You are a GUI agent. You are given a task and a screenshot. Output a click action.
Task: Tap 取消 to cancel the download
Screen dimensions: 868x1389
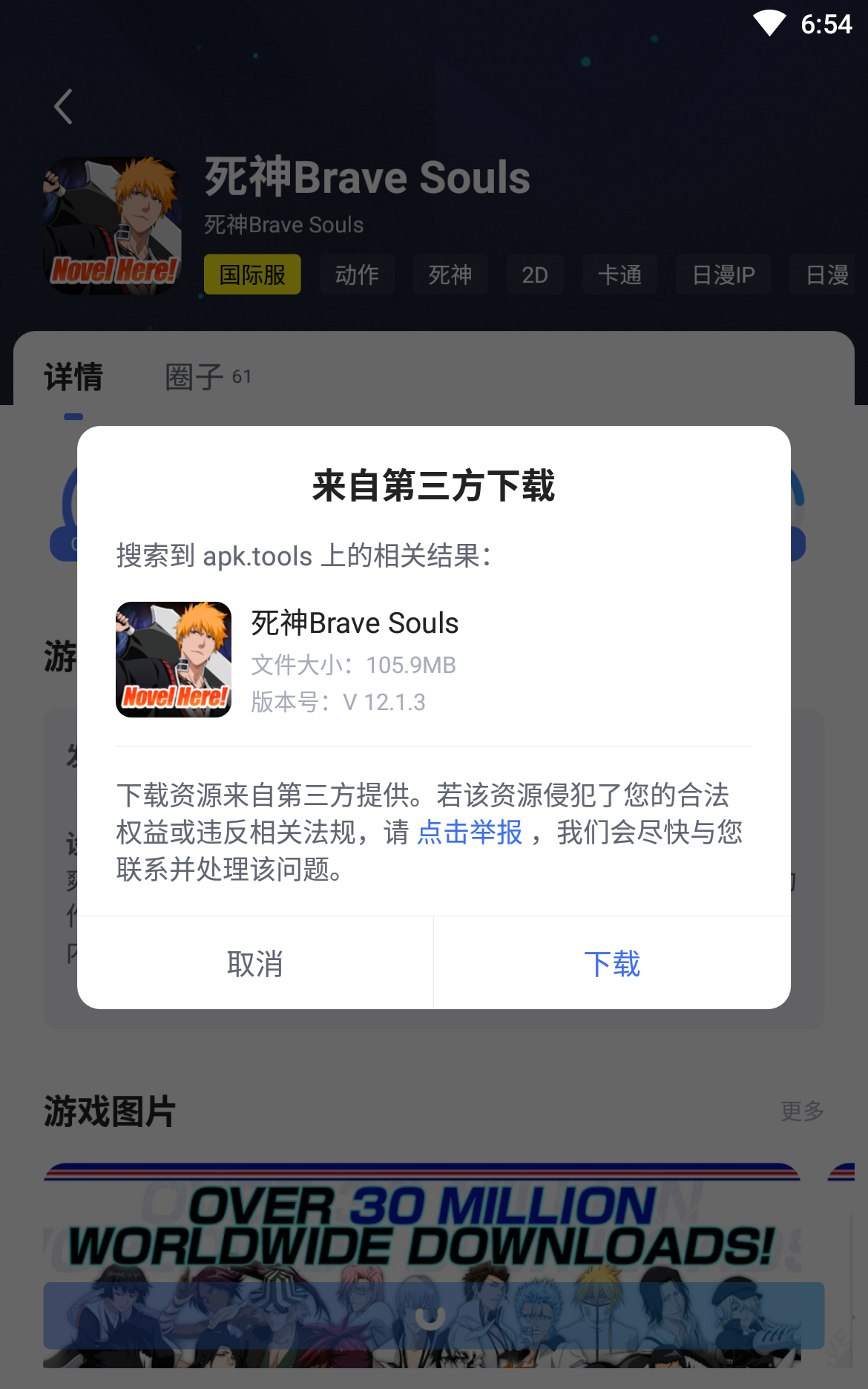(254, 963)
